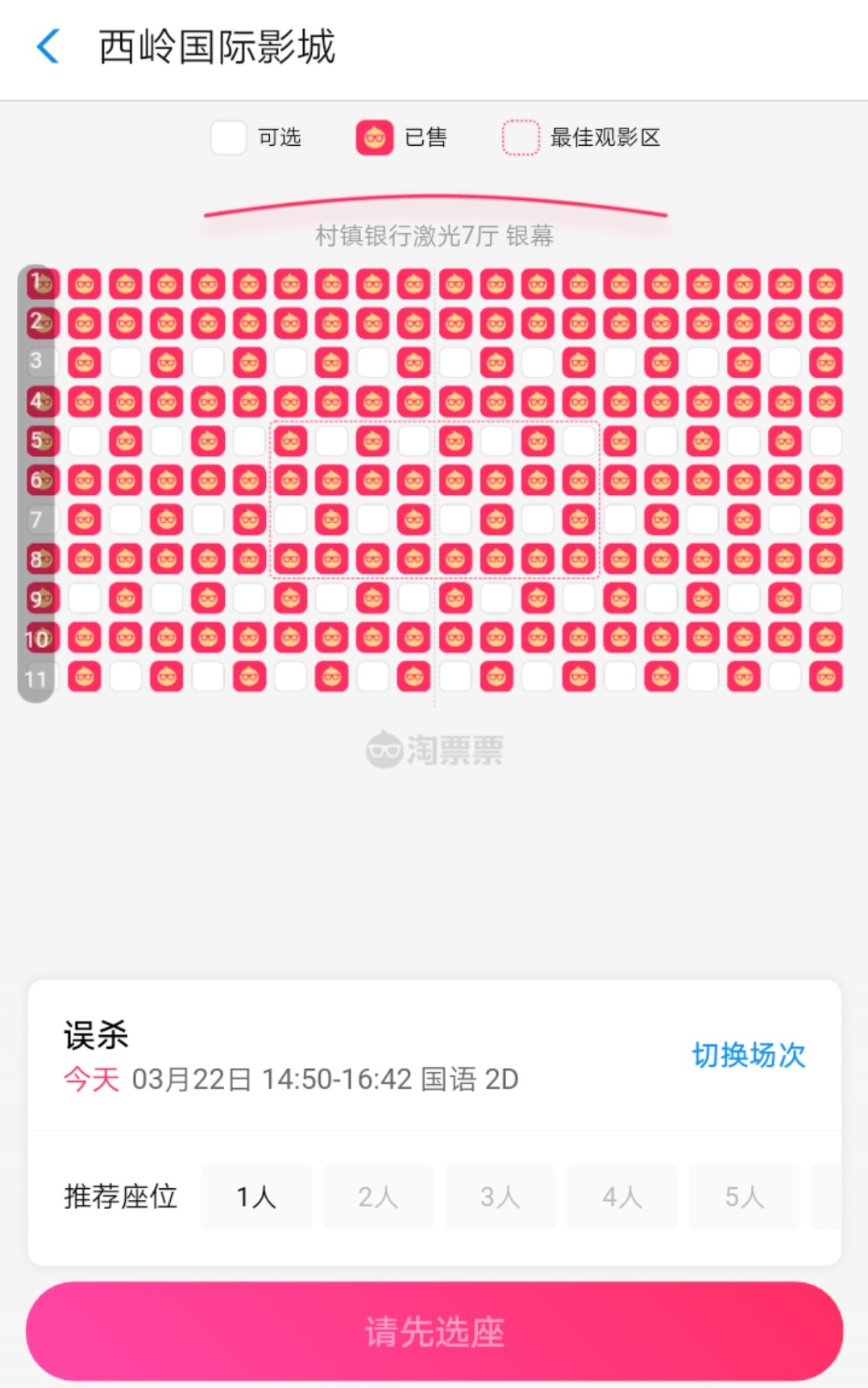Pick first empty seat in row 11
Screen dimensions: 868x1388
tap(126, 677)
